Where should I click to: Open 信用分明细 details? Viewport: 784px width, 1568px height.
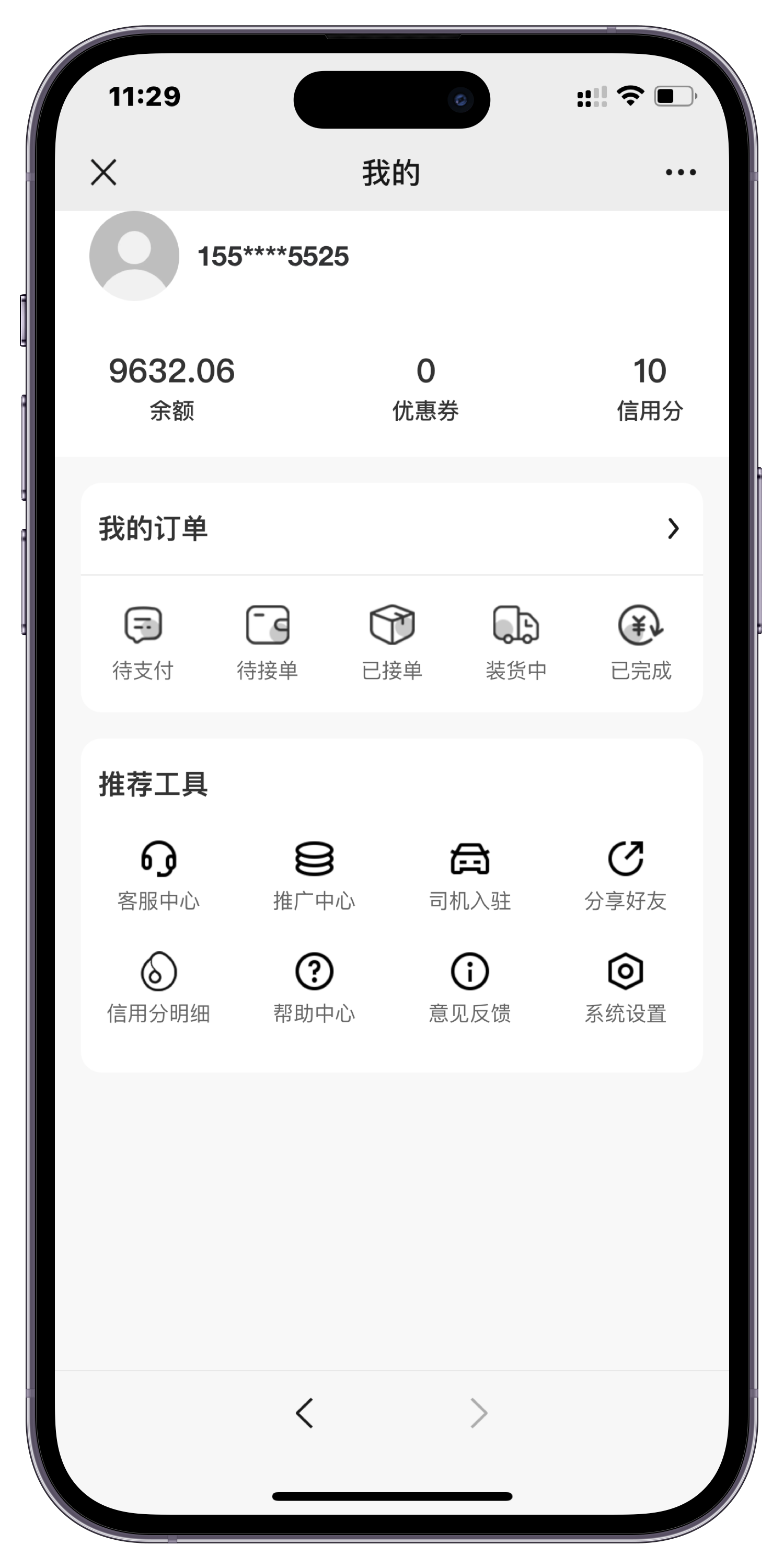(158, 988)
